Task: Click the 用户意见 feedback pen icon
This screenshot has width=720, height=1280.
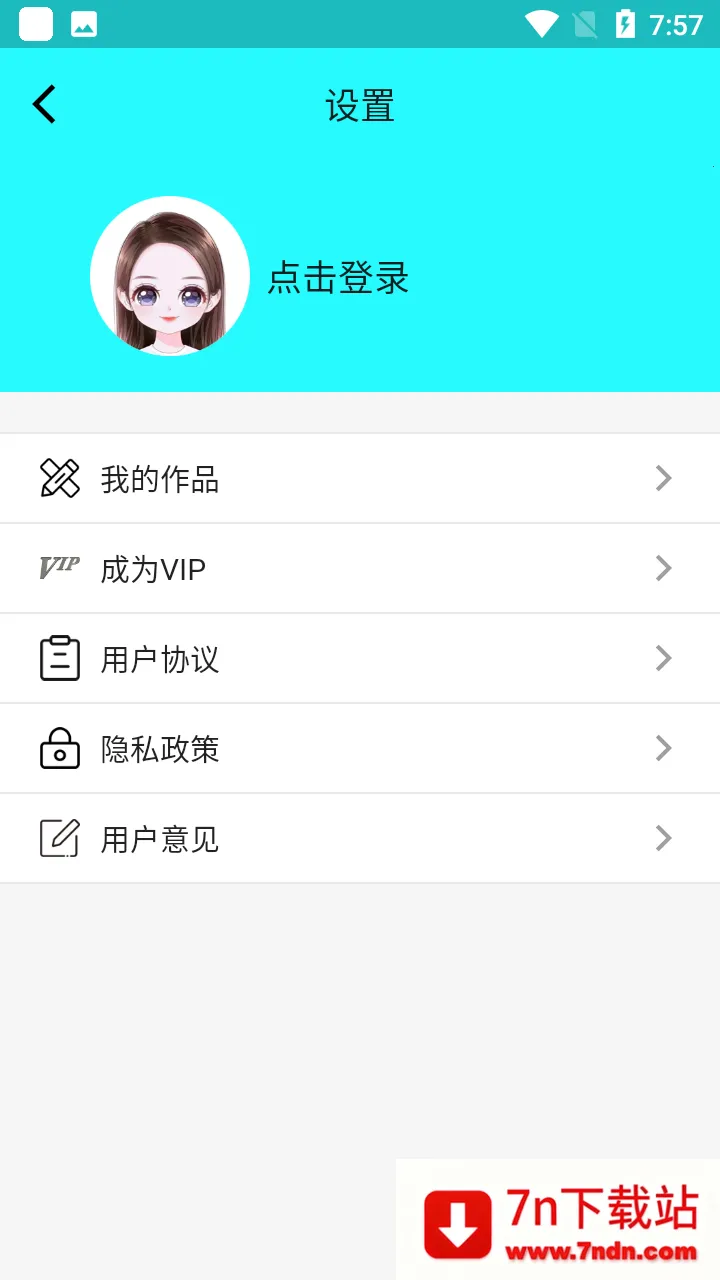Action: tap(59, 838)
